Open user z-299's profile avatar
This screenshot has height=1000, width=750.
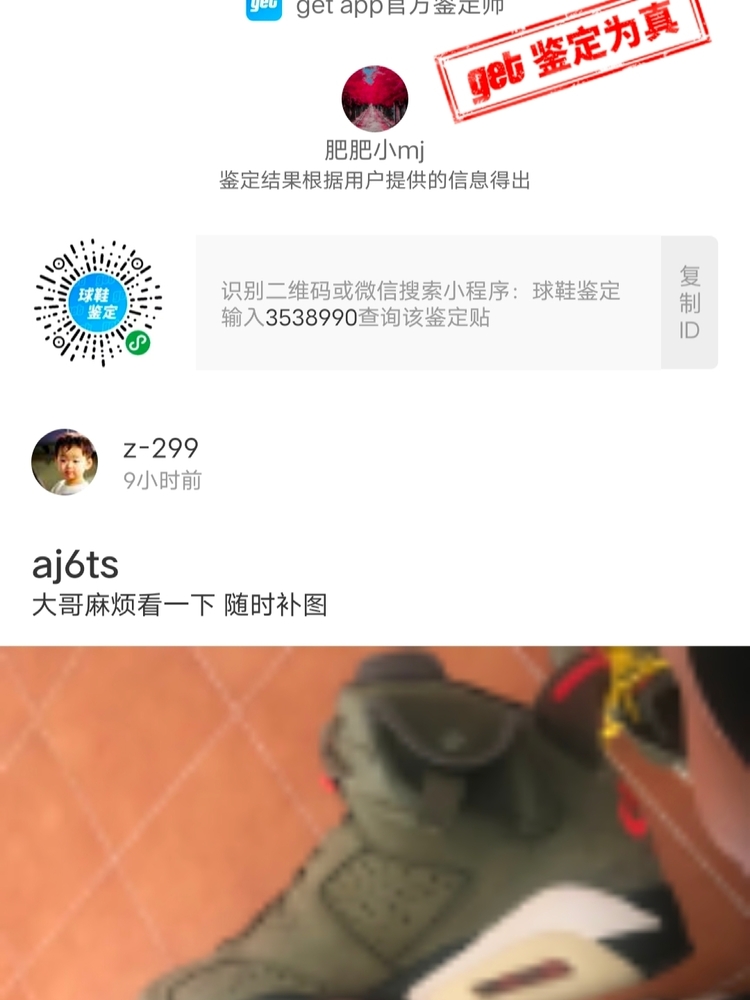(65, 462)
